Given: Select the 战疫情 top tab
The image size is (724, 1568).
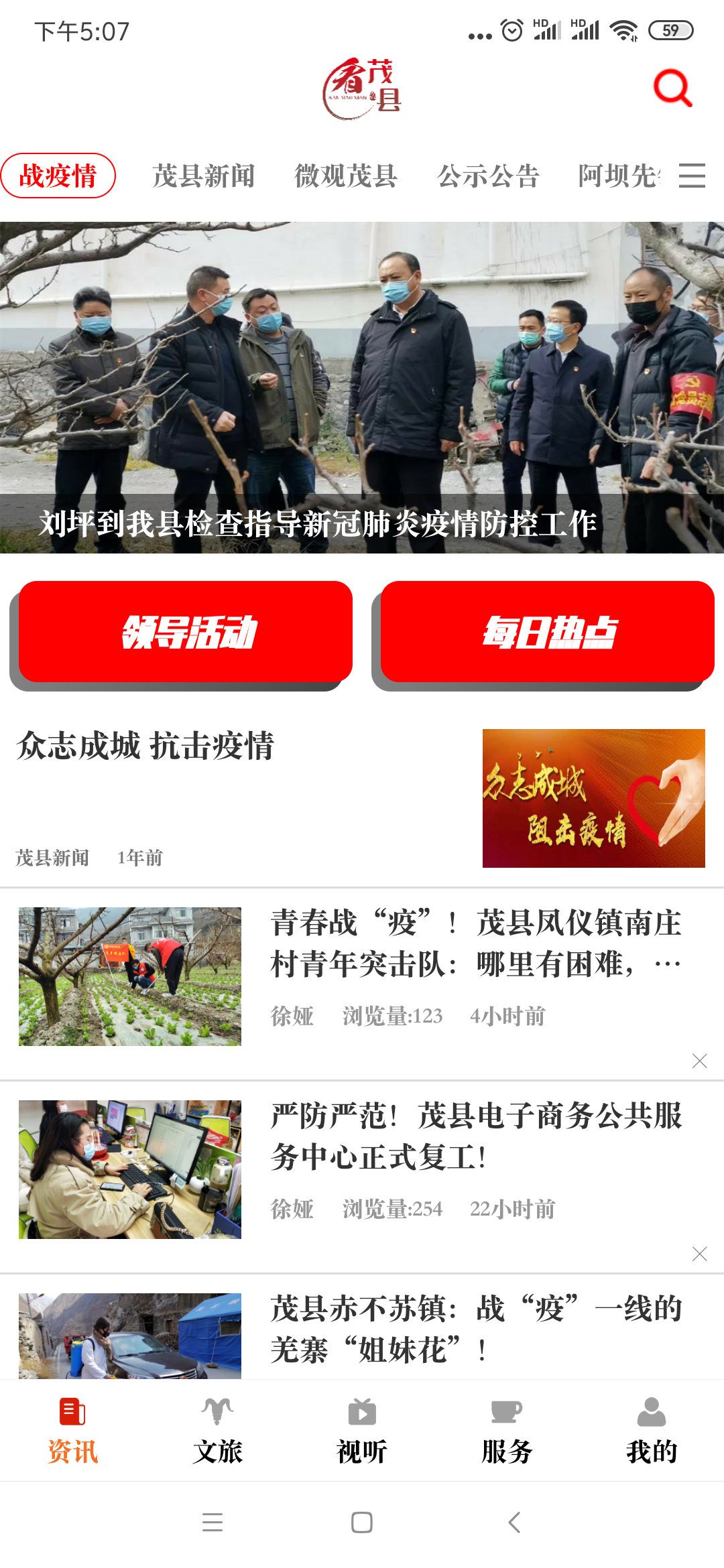Looking at the screenshot, I should pyautogui.click(x=58, y=176).
